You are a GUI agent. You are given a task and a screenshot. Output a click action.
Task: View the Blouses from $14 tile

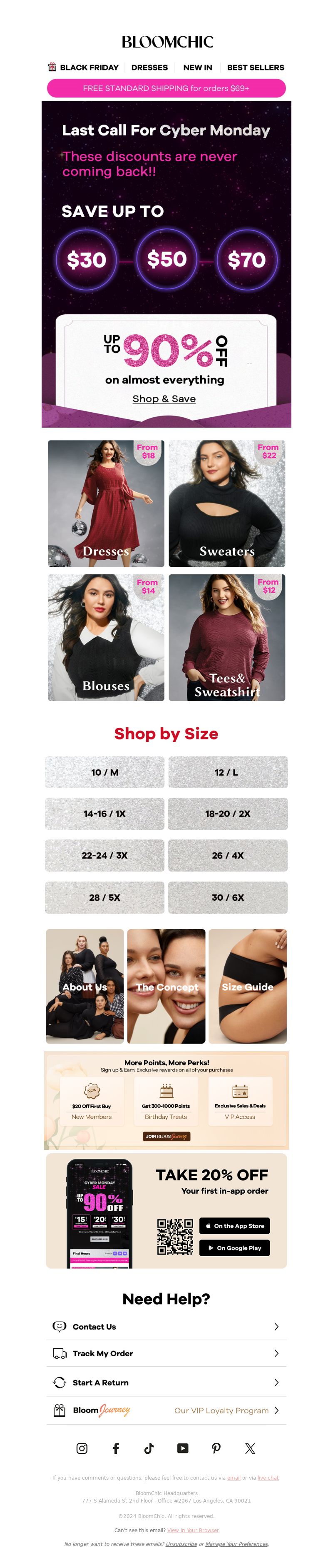pyautogui.click(x=106, y=637)
